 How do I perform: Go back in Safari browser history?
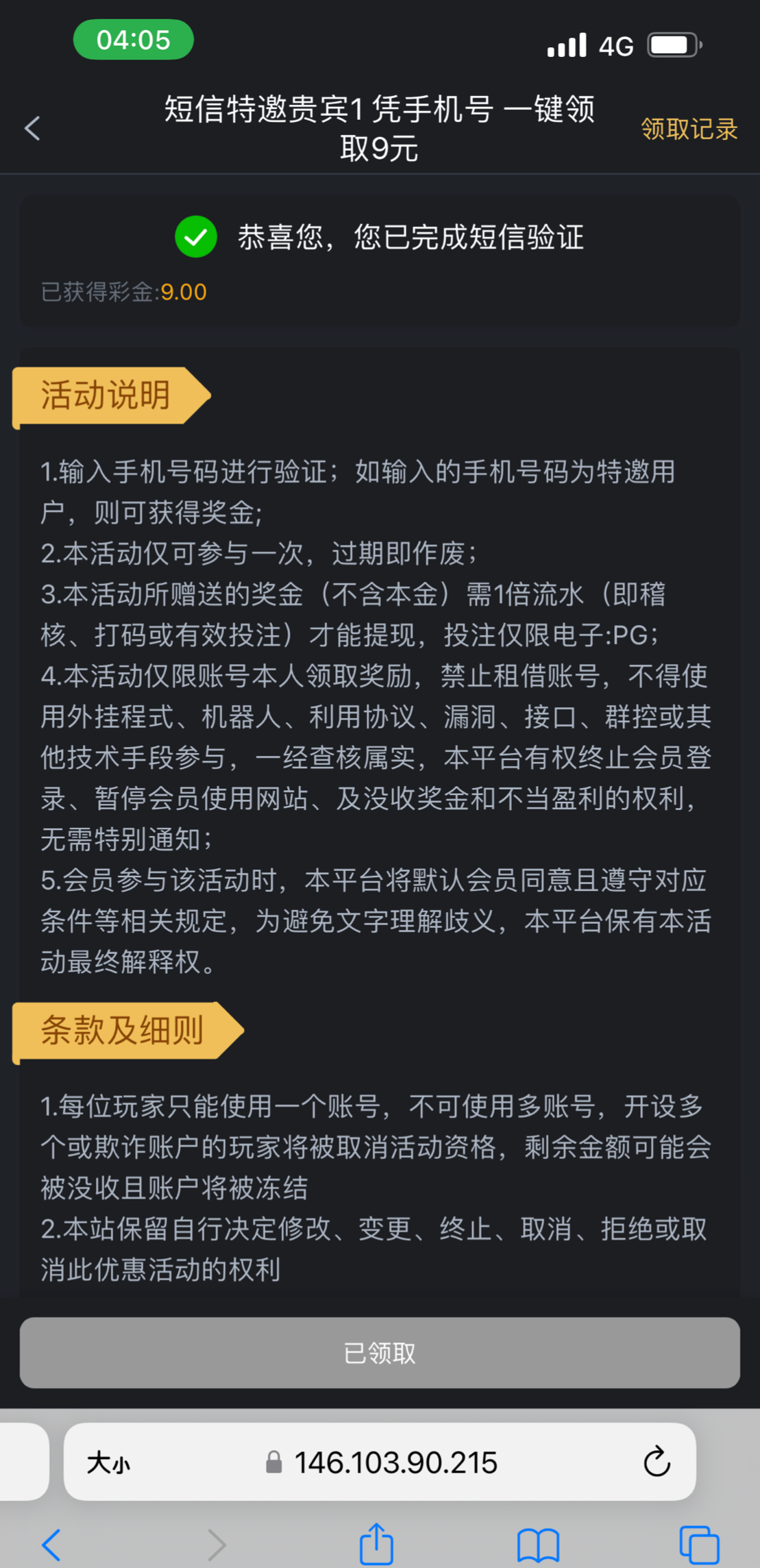pyautogui.click(x=51, y=1545)
